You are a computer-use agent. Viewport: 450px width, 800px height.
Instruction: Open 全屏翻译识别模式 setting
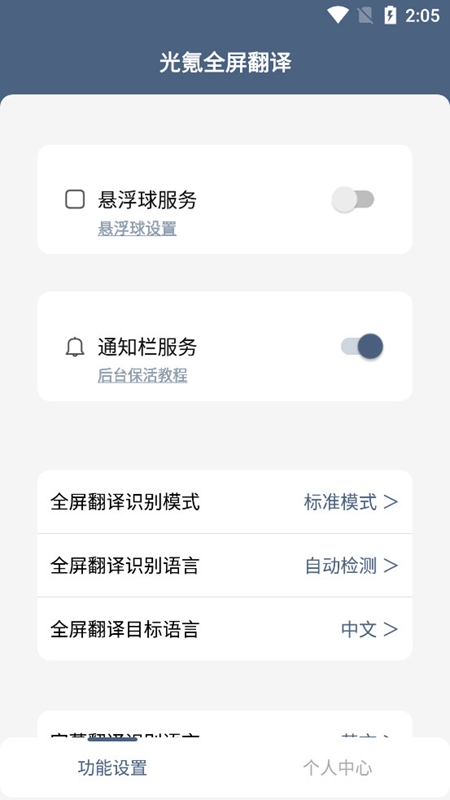tap(225, 502)
